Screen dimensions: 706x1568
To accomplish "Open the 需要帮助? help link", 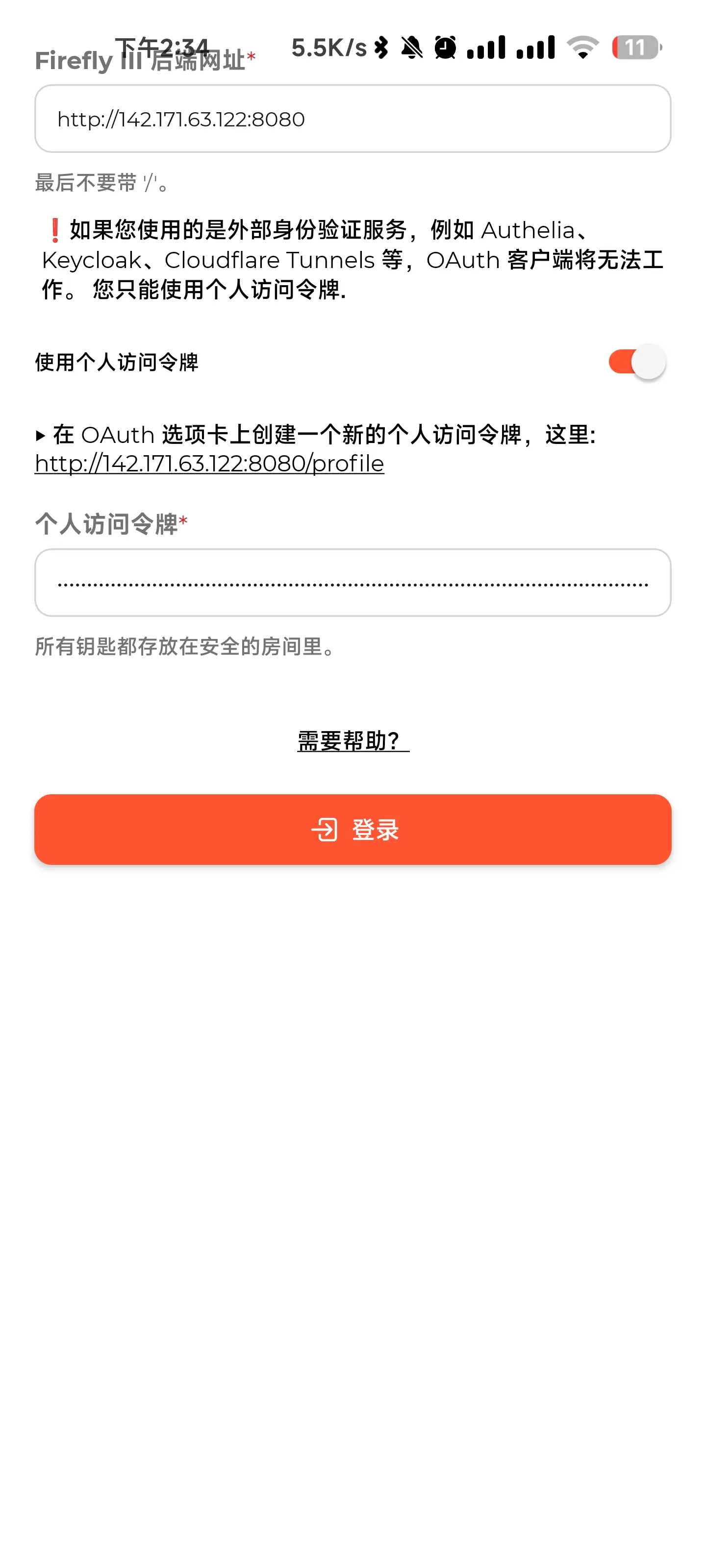I will 352,741.
